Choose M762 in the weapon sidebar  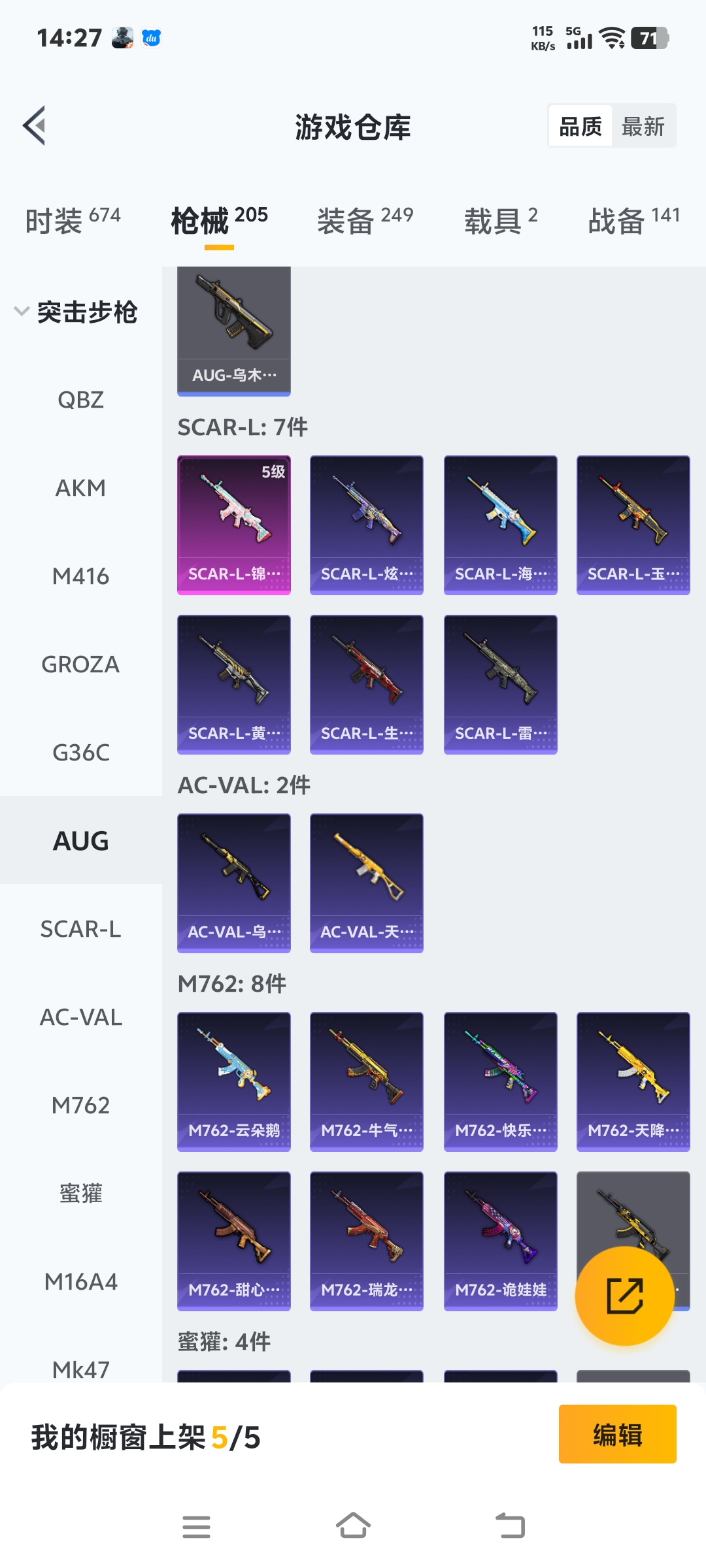pos(80,1105)
